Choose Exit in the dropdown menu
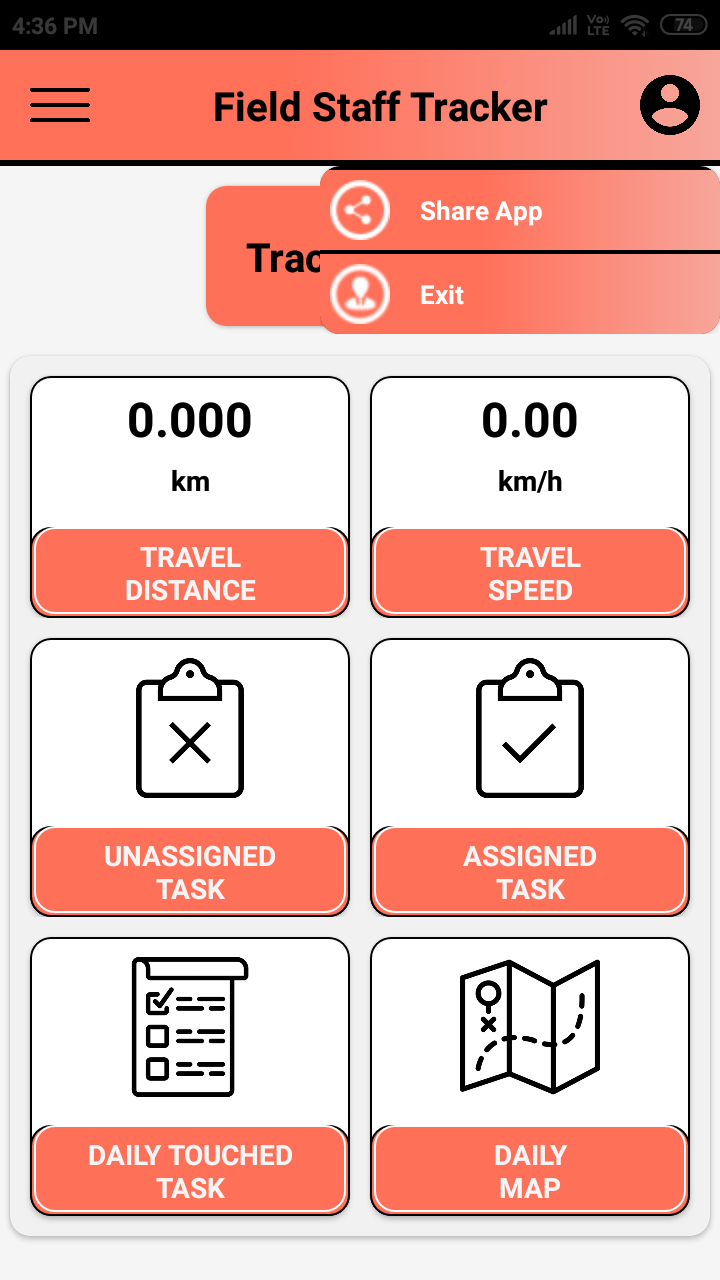Image resolution: width=720 pixels, height=1280 pixels. click(x=441, y=295)
